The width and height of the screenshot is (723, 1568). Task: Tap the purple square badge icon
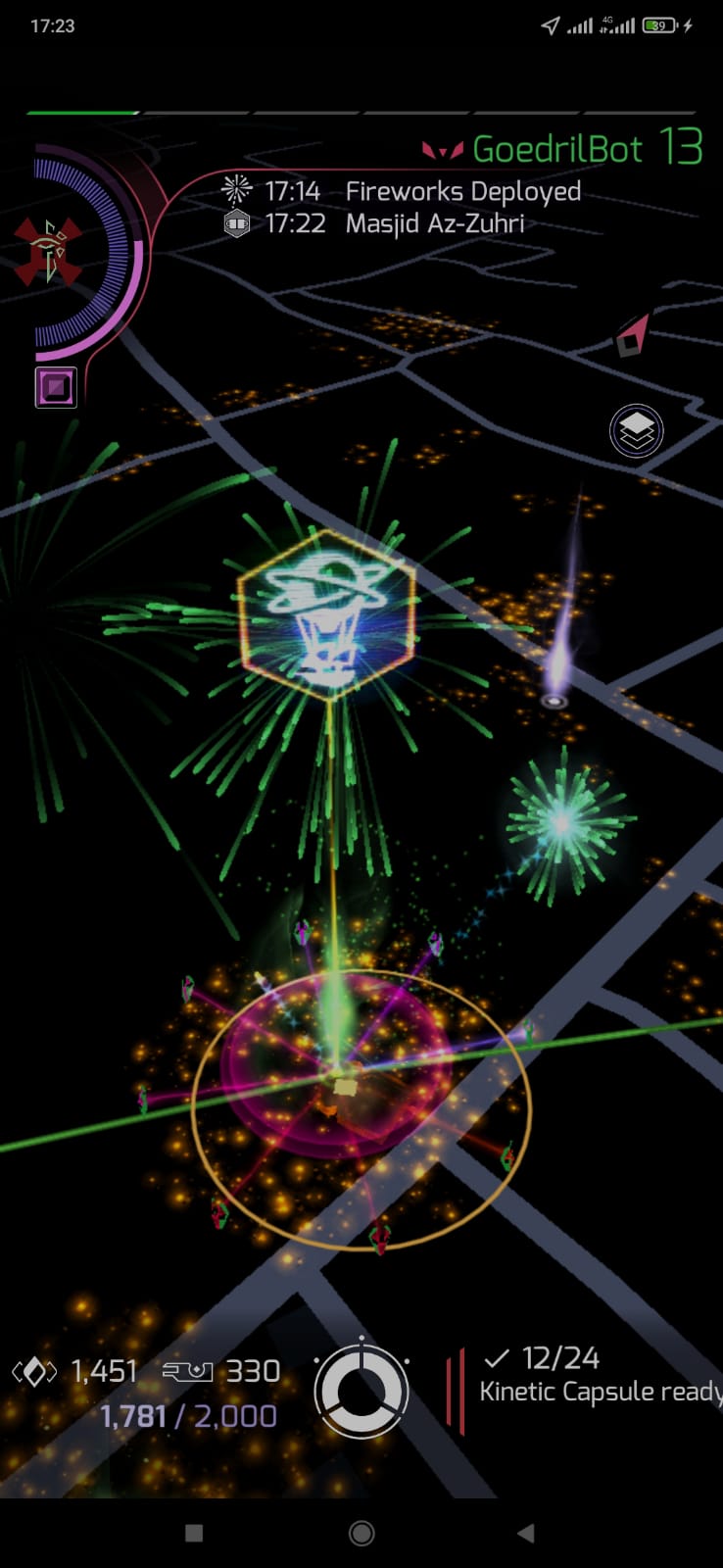click(x=56, y=387)
